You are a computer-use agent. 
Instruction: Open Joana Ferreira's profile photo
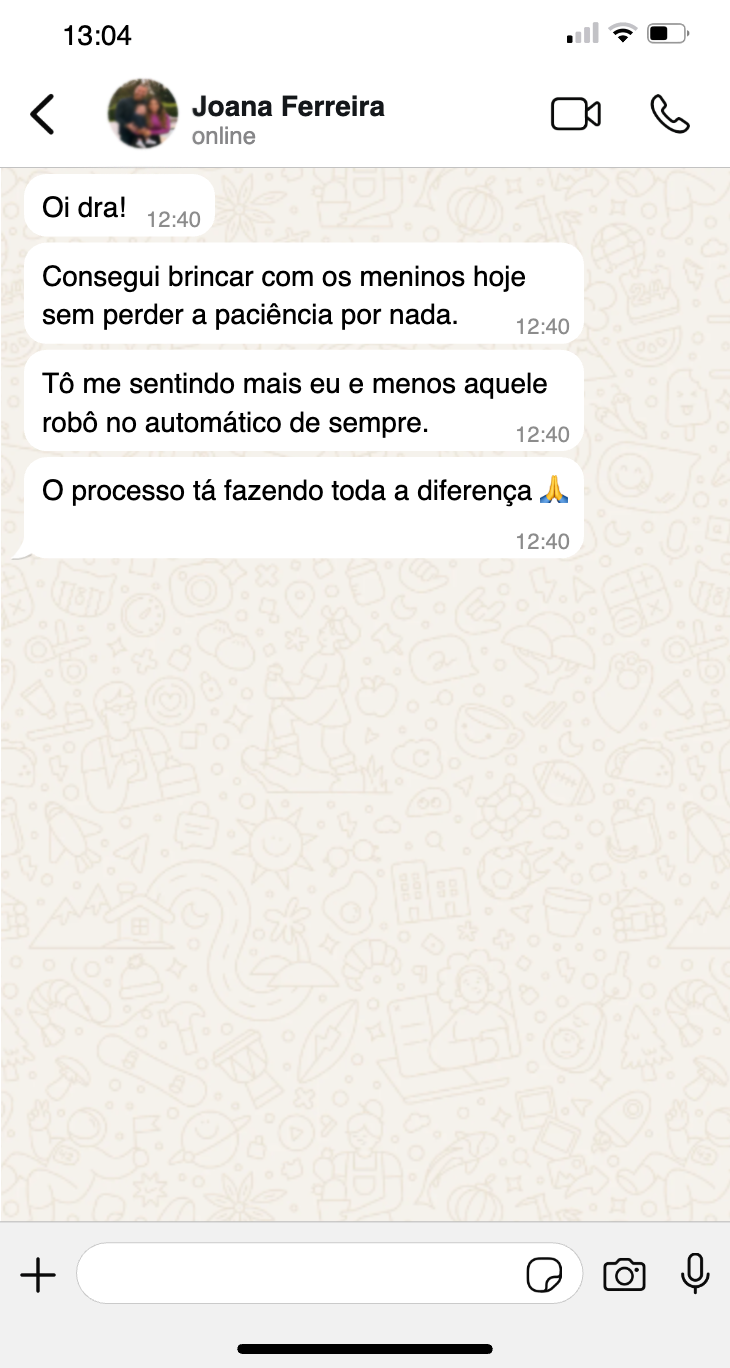pyautogui.click(x=143, y=114)
